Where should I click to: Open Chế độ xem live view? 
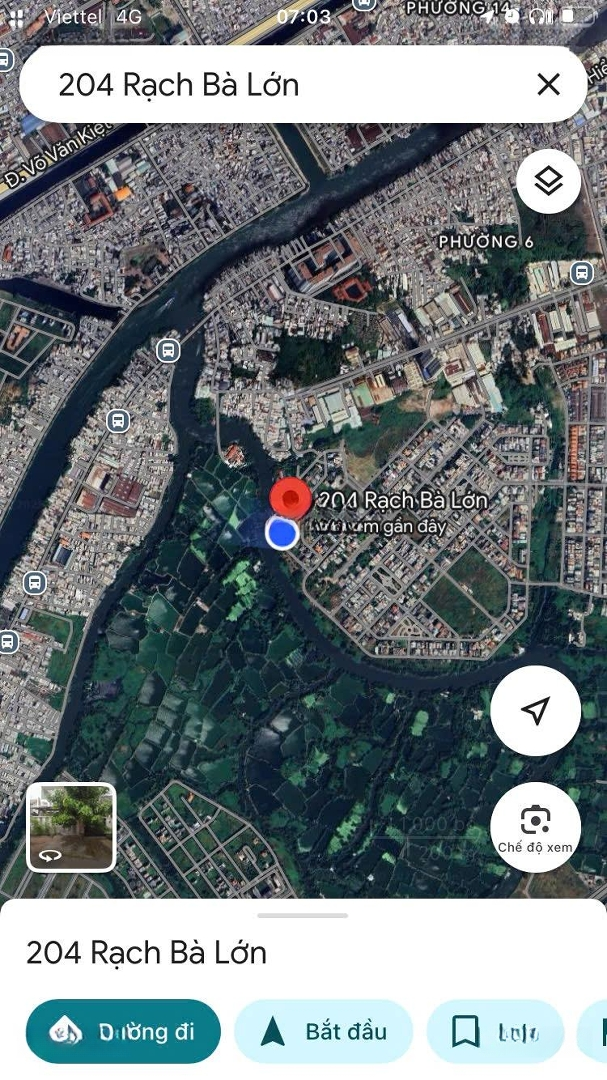coord(535,827)
